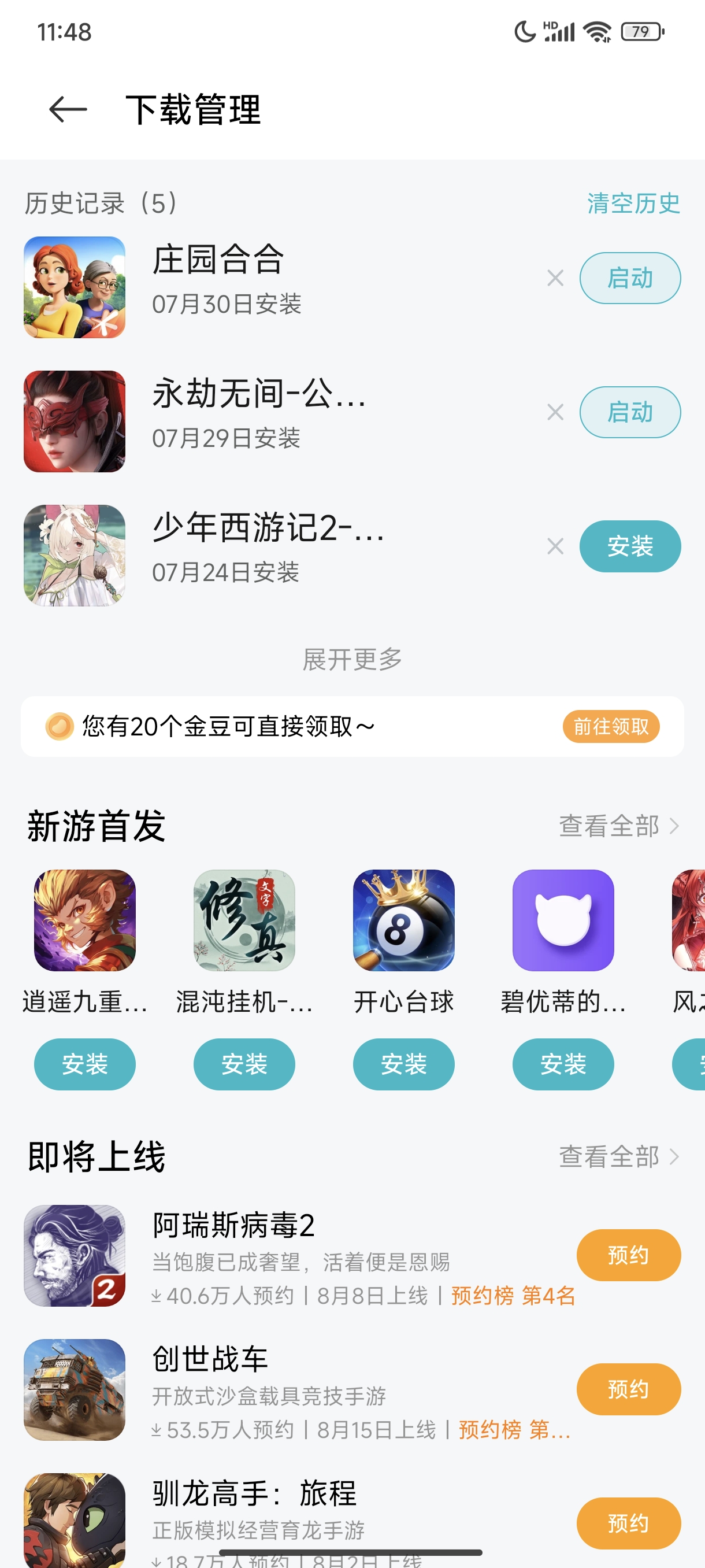Install 少年西游记2 from history
705x1568 pixels.
click(x=629, y=546)
